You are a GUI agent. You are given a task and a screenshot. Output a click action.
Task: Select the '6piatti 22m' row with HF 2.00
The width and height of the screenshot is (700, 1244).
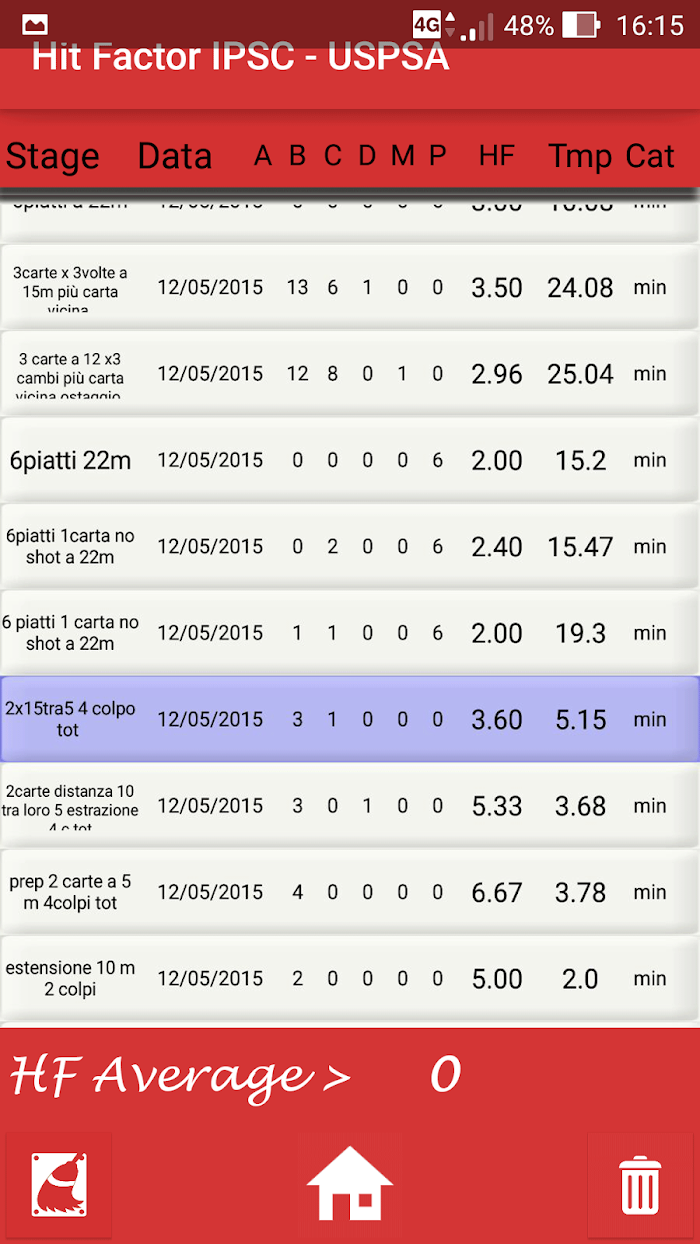coord(350,460)
